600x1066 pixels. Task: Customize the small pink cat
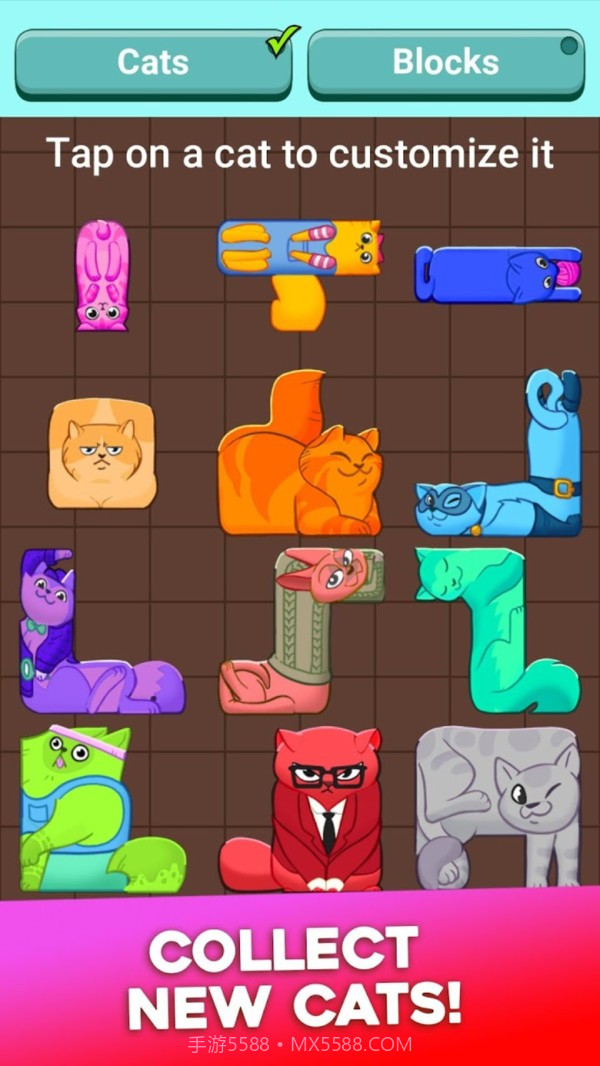(102, 276)
